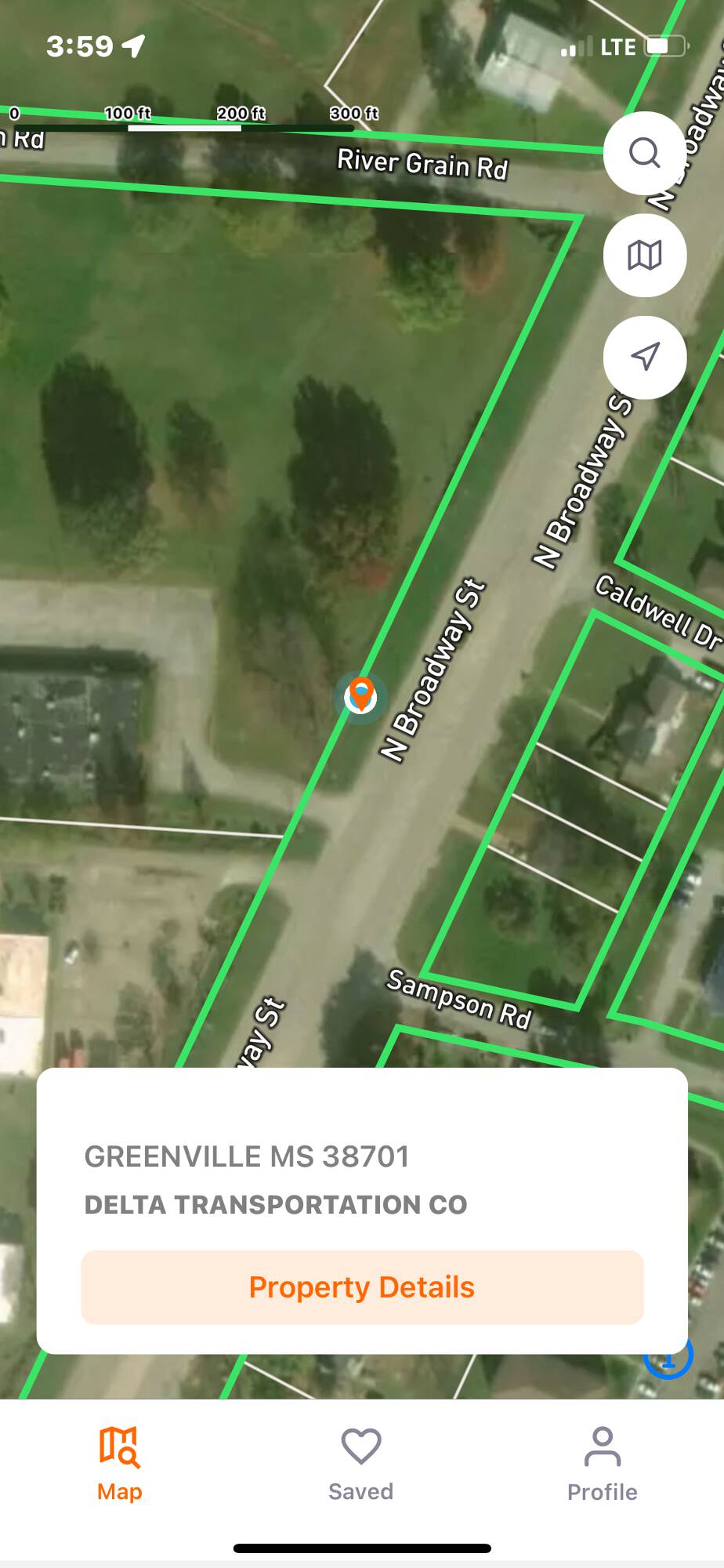This screenshot has width=724, height=1568.
Task: Open Property Details for Delta Transportation Co
Action: pos(362,1287)
